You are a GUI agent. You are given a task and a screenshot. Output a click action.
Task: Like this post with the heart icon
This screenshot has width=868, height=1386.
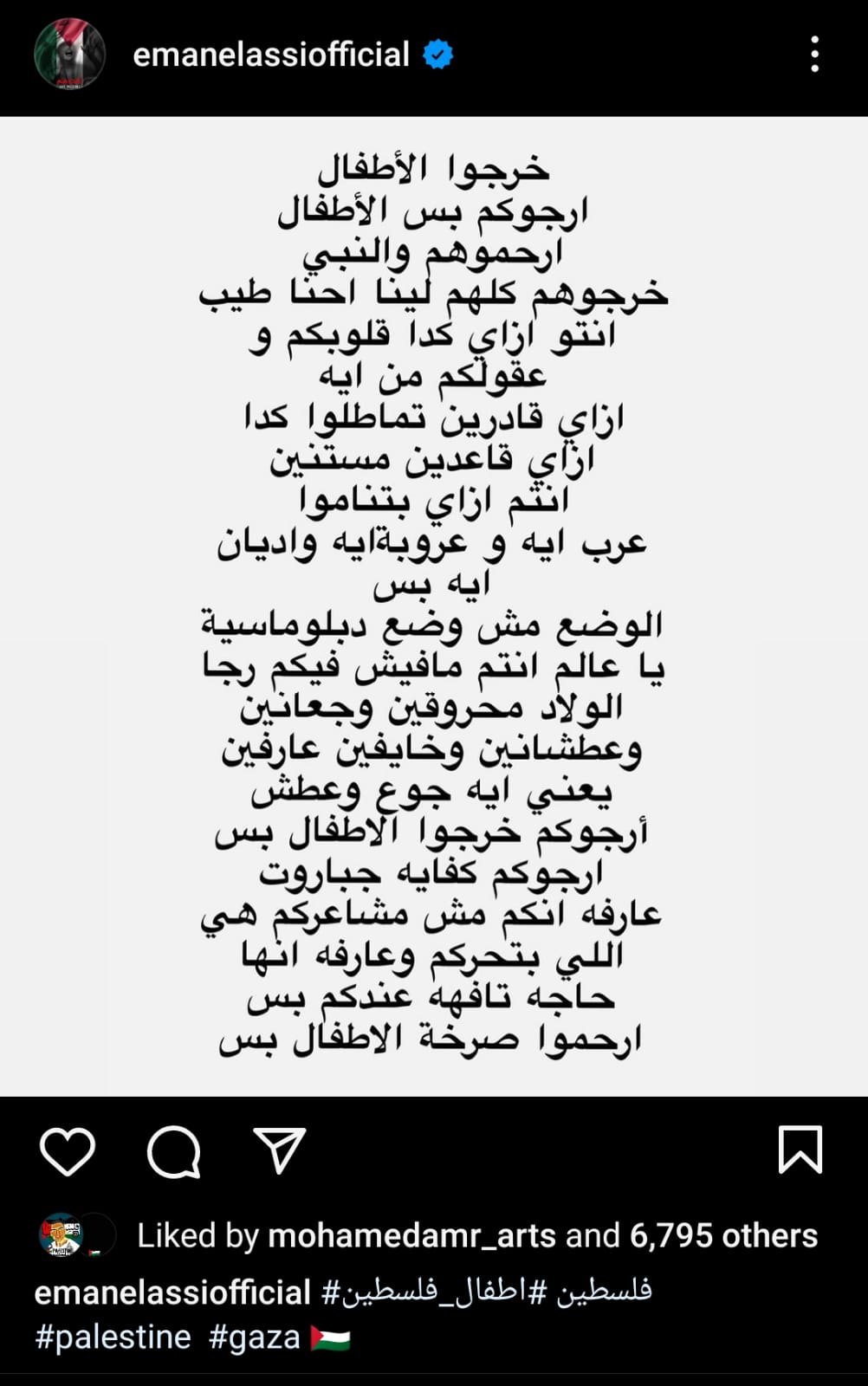click(68, 1151)
